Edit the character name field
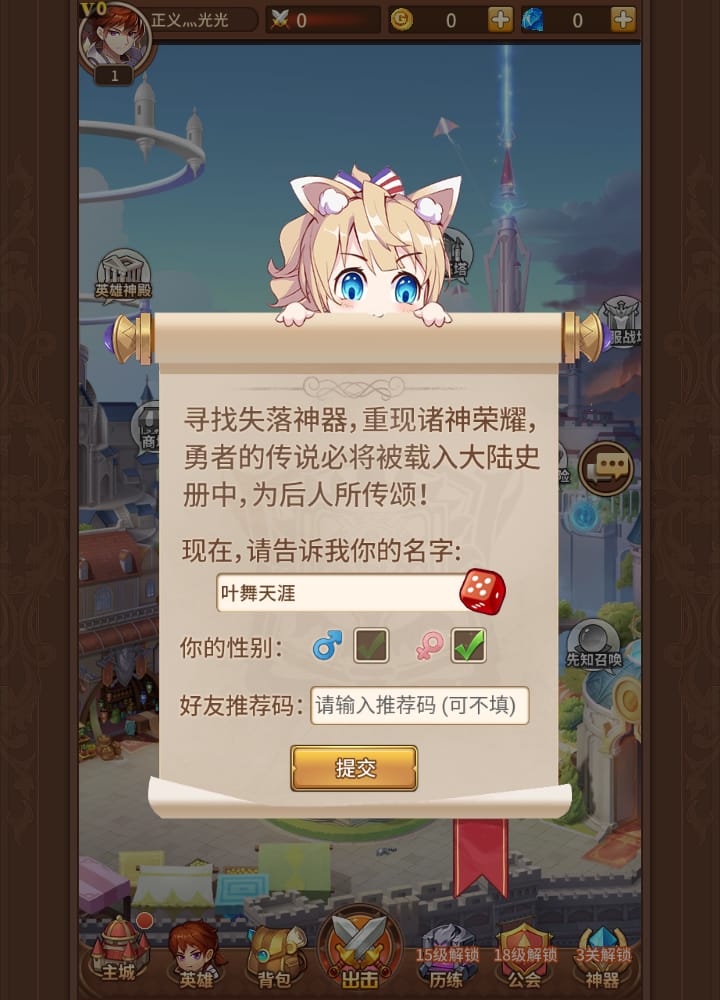Image resolution: width=720 pixels, height=1000 pixels. [x=338, y=593]
